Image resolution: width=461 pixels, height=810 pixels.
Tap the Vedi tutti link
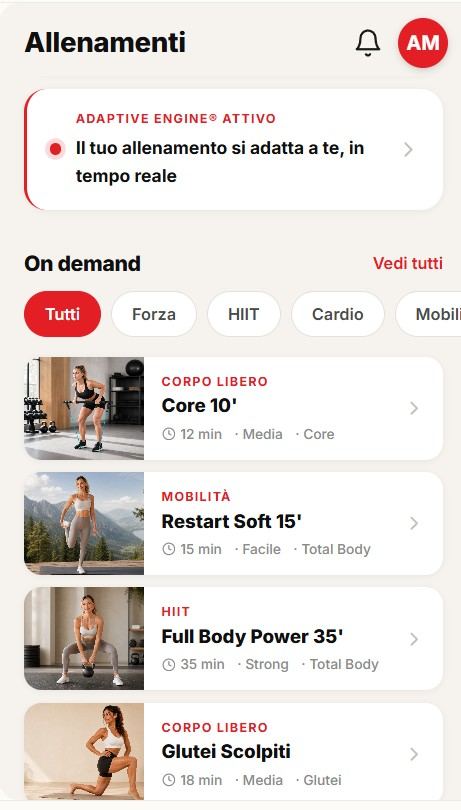pos(408,263)
